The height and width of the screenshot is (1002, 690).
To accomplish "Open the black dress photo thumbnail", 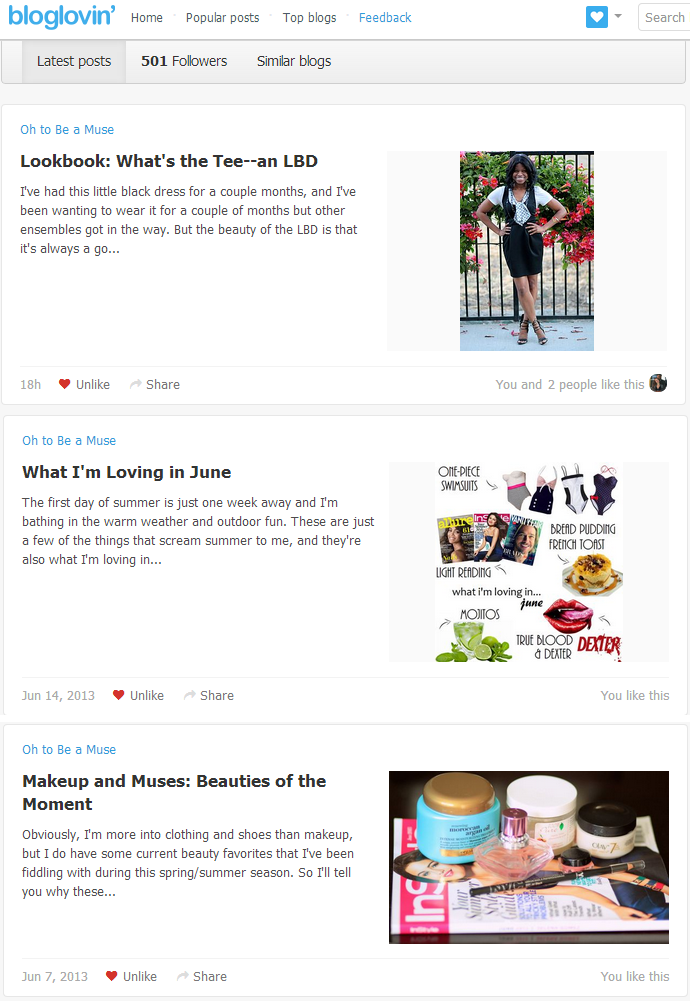I will pyautogui.click(x=526, y=251).
